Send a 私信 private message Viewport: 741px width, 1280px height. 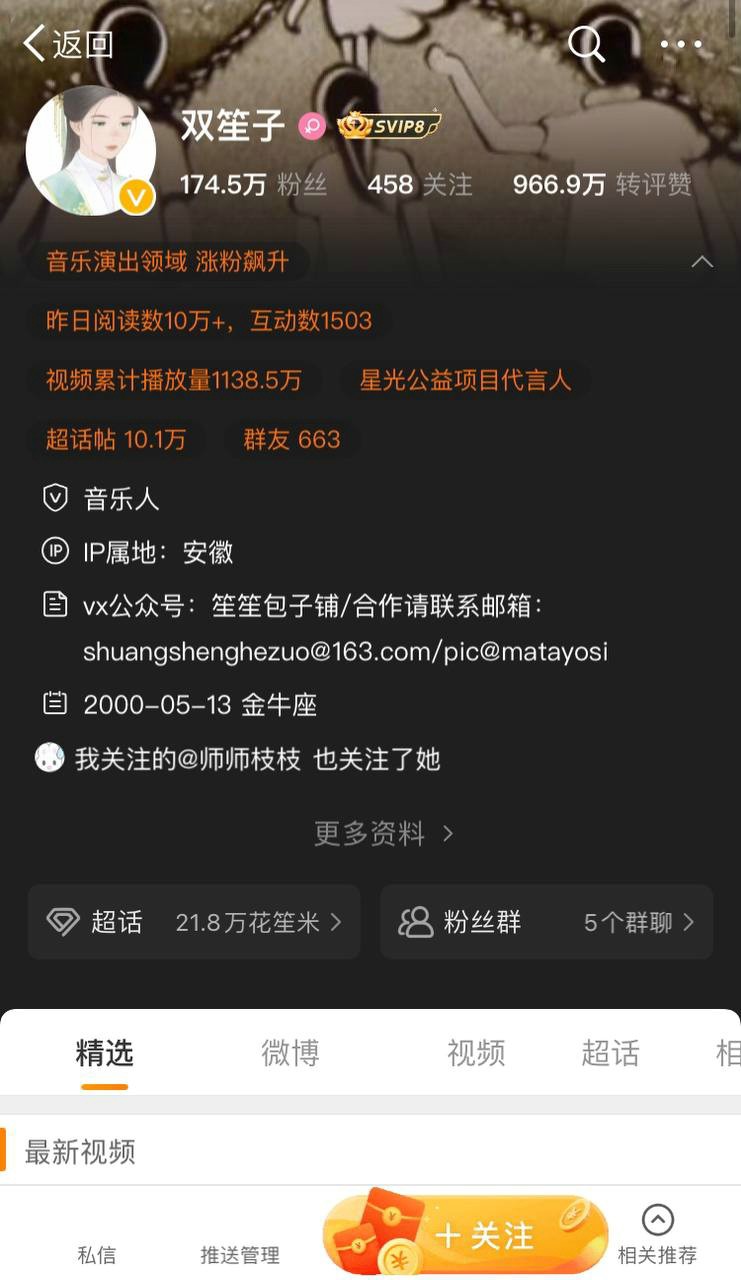[97, 1254]
